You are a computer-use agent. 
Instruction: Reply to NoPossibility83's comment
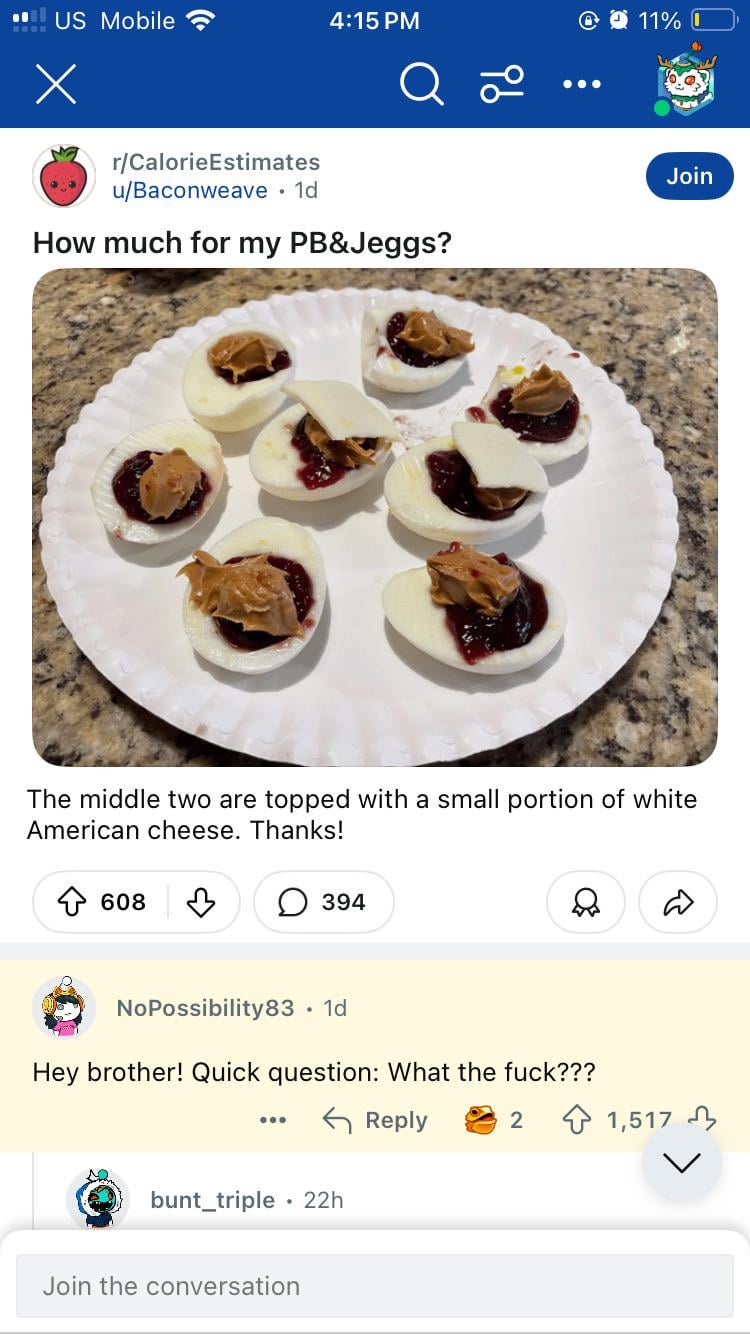(x=375, y=1120)
